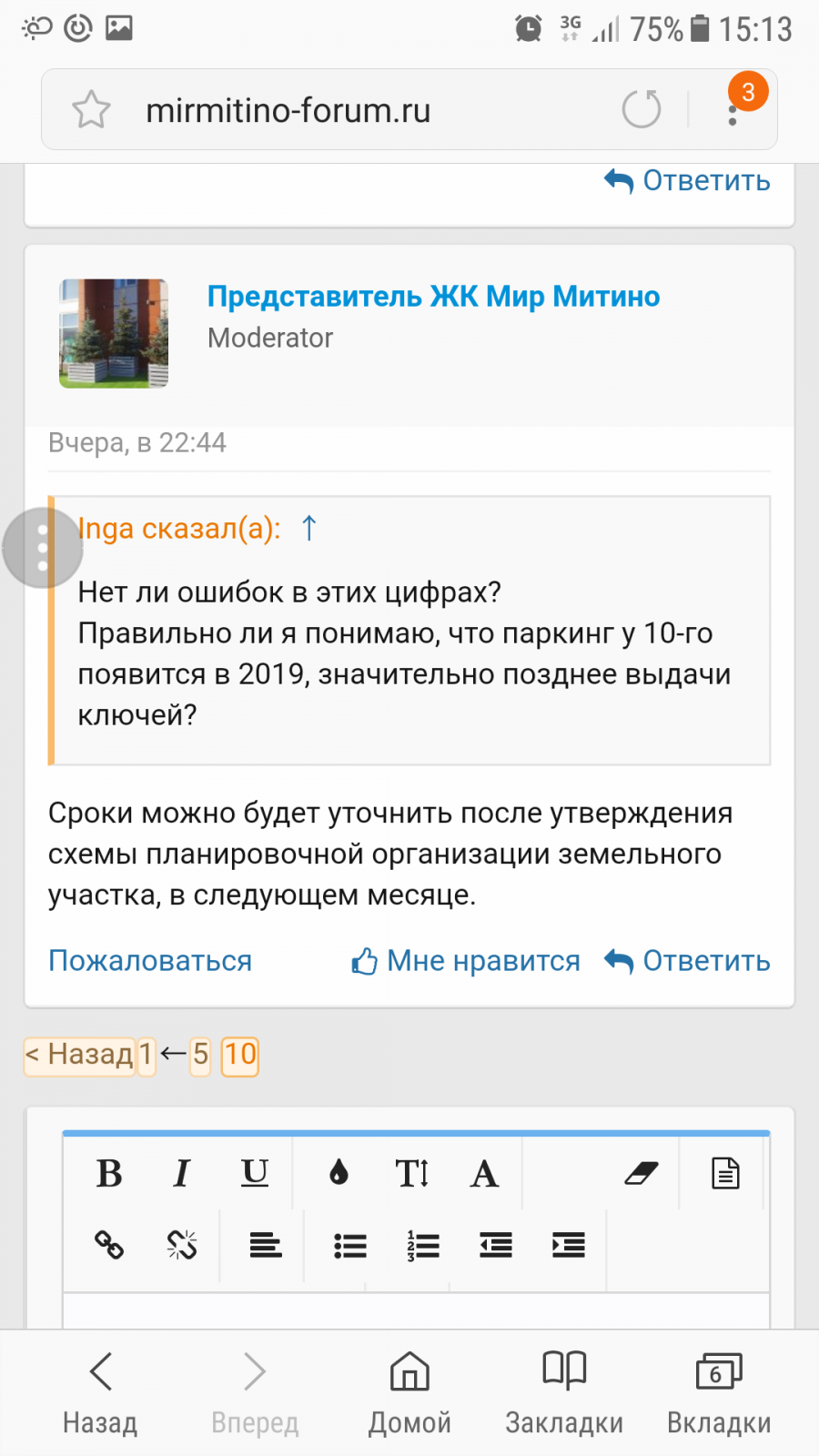Apply italic formatting in the editor
The height and width of the screenshot is (1456, 819).
pos(182,1174)
